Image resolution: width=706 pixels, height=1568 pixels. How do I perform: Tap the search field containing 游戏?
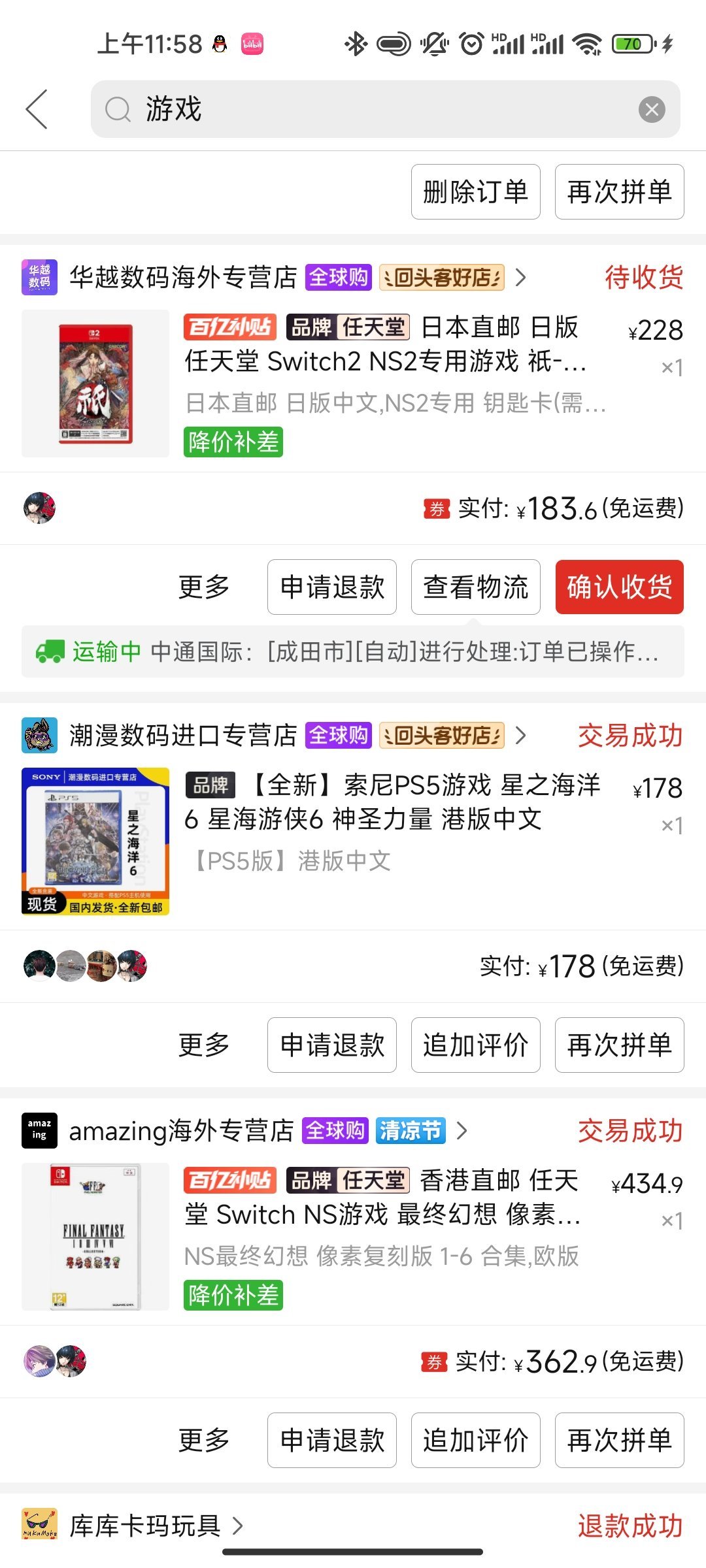coord(366,109)
